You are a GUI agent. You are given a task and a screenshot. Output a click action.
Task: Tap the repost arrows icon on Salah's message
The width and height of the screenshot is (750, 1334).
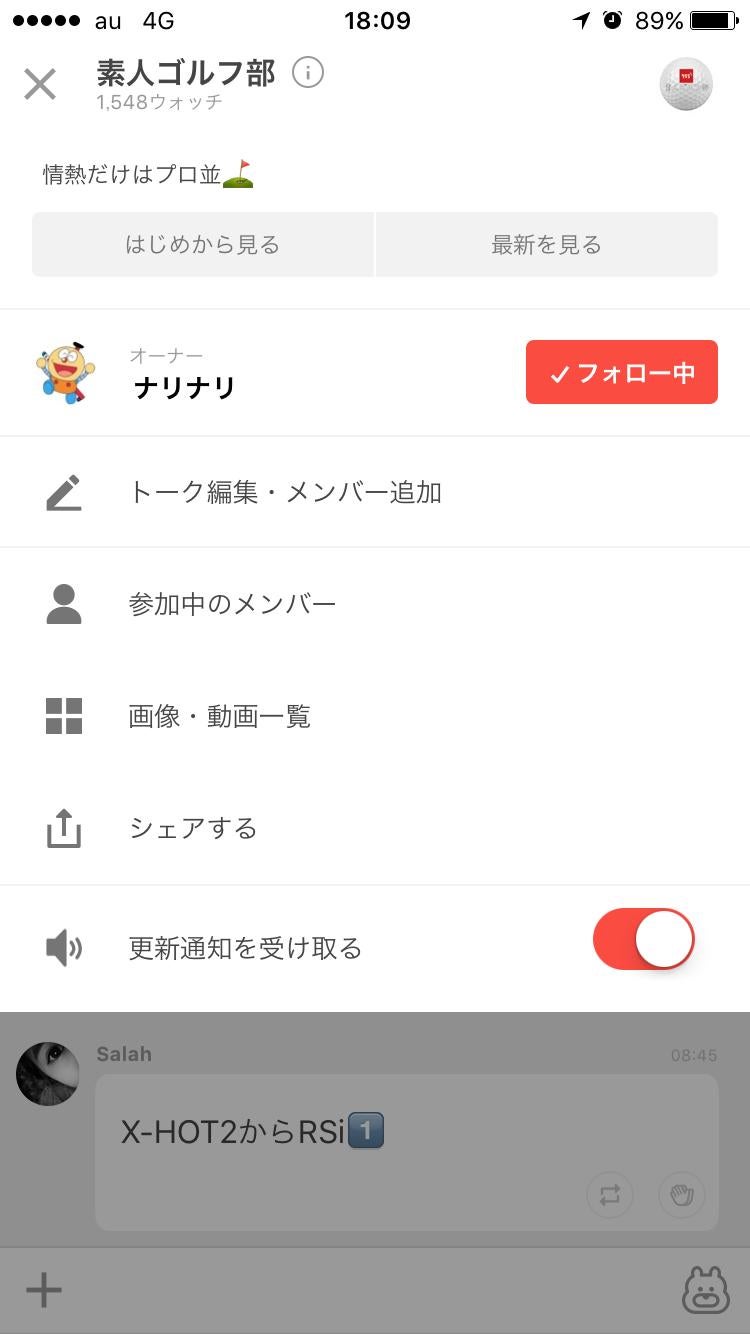(x=610, y=1195)
